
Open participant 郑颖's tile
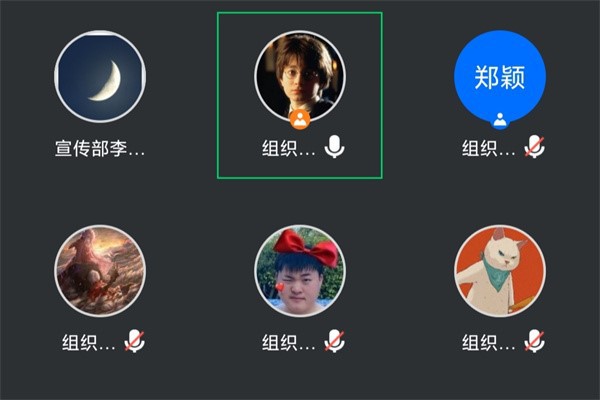click(x=499, y=77)
